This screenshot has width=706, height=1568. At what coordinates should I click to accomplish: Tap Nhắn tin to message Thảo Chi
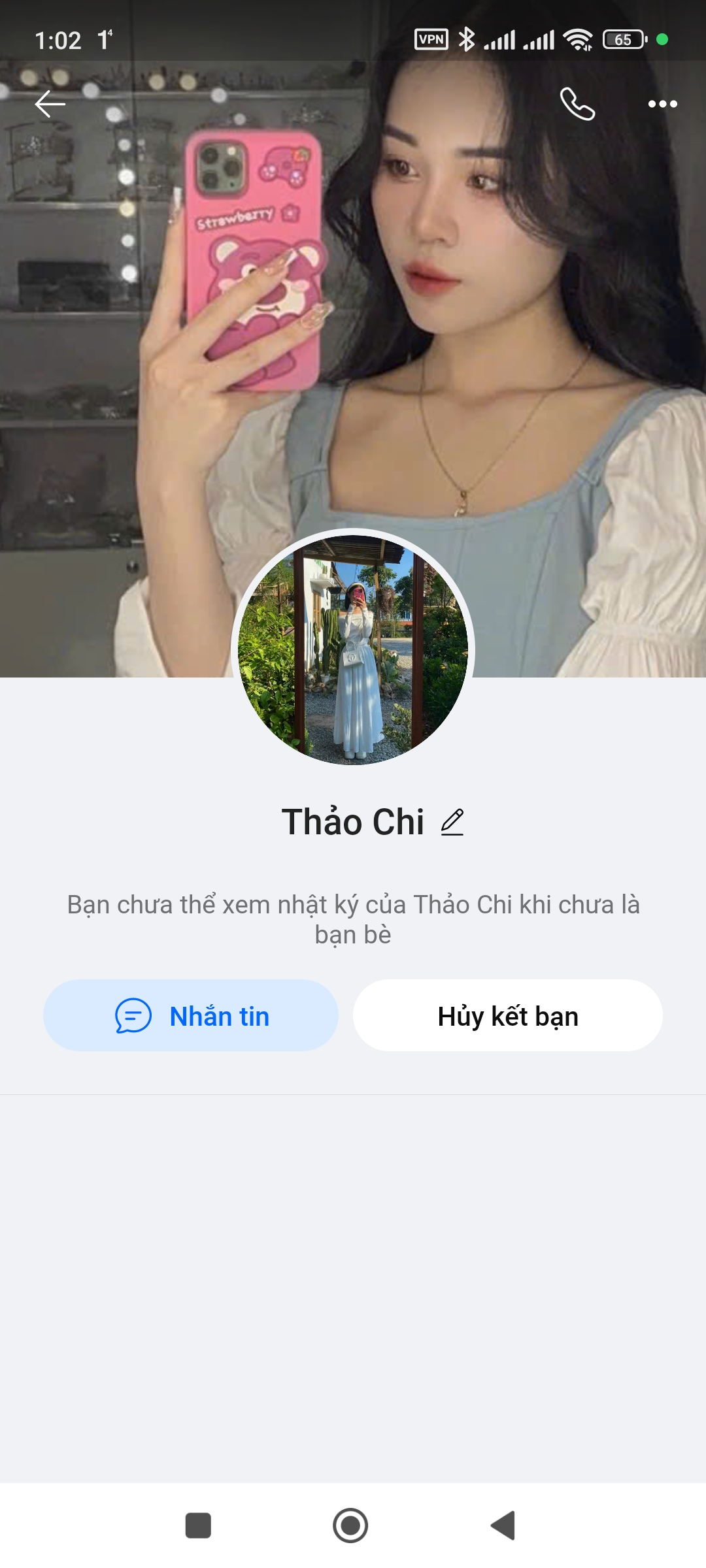click(191, 1016)
